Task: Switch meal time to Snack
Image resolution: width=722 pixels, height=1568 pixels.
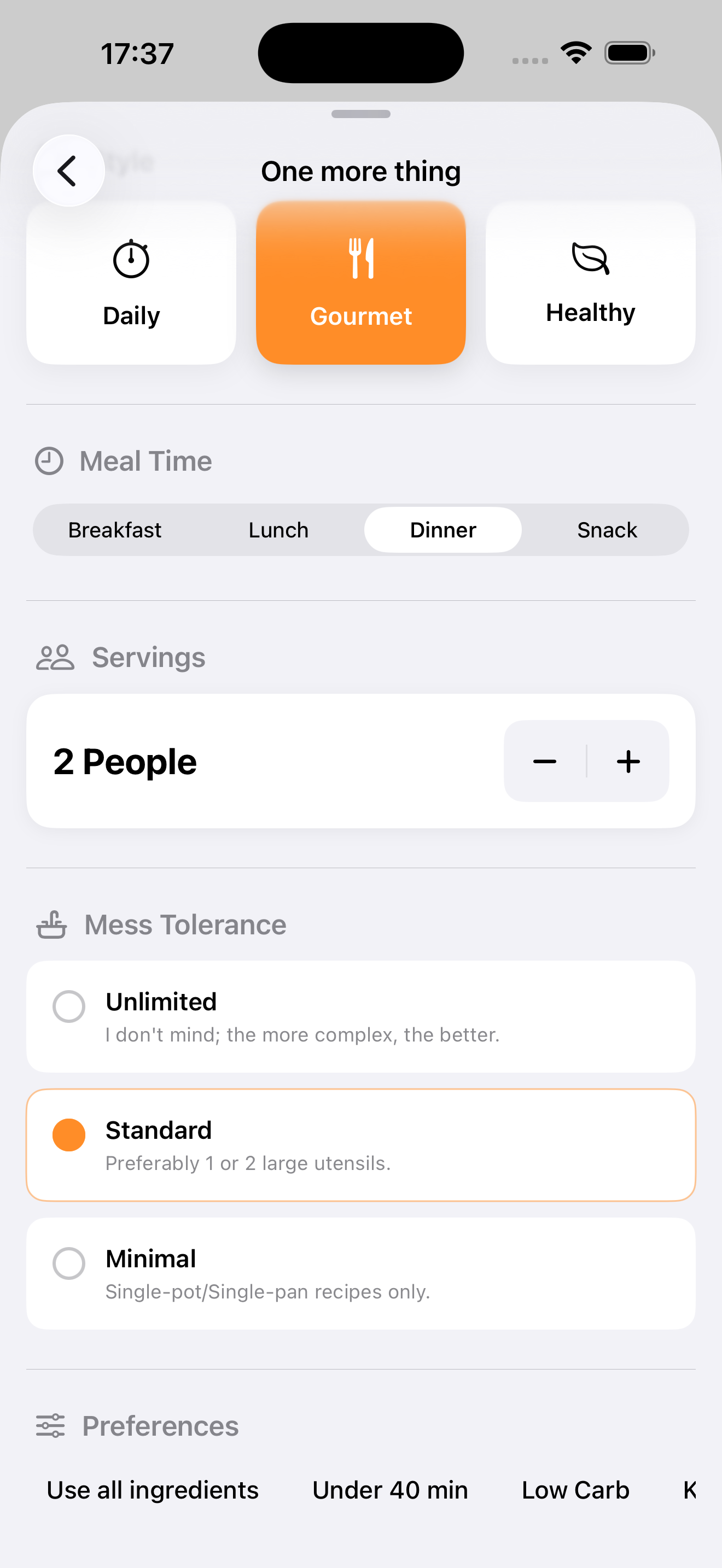Action: [607, 530]
